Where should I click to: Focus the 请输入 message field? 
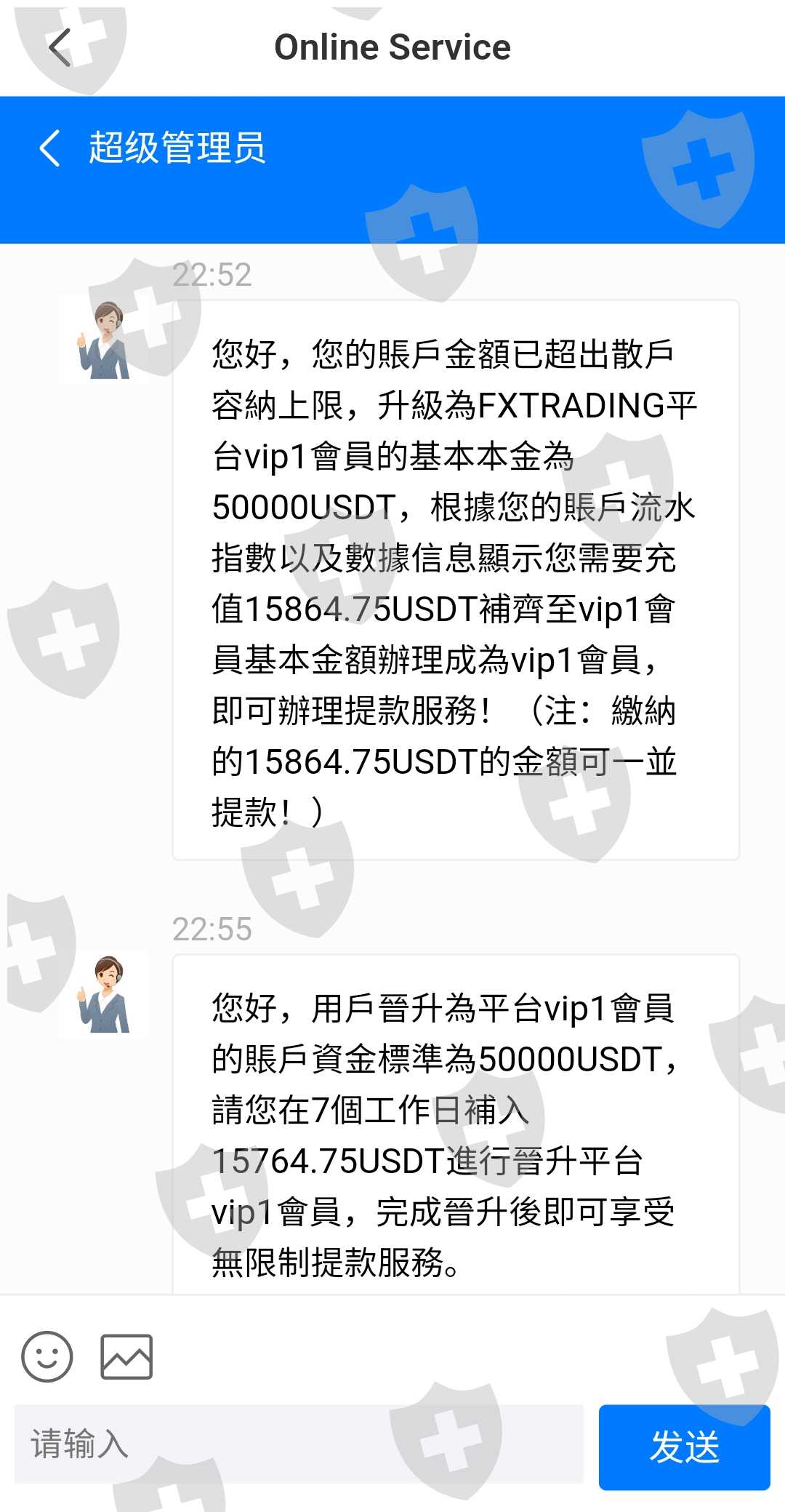click(x=299, y=1444)
